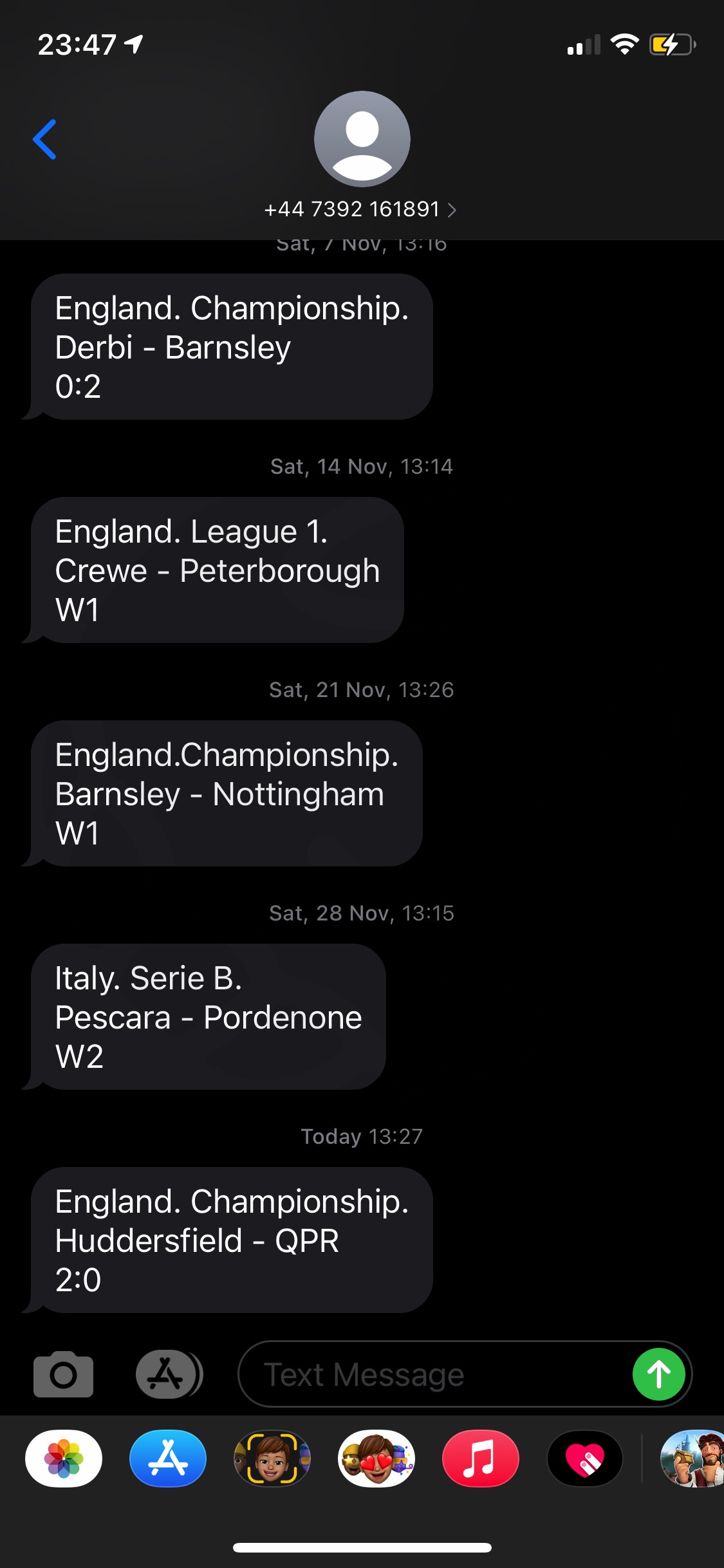The width and height of the screenshot is (724, 1568).
Task: Send the message with the green arrow
Action: point(658,1374)
